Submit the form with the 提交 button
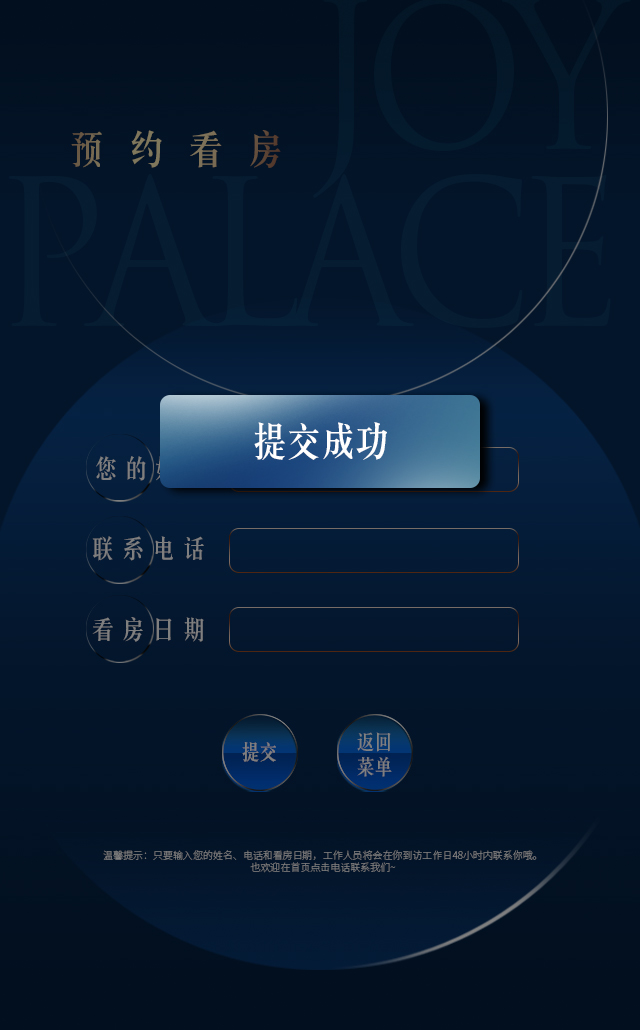Viewport: 640px width, 1030px height. click(x=259, y=752)
